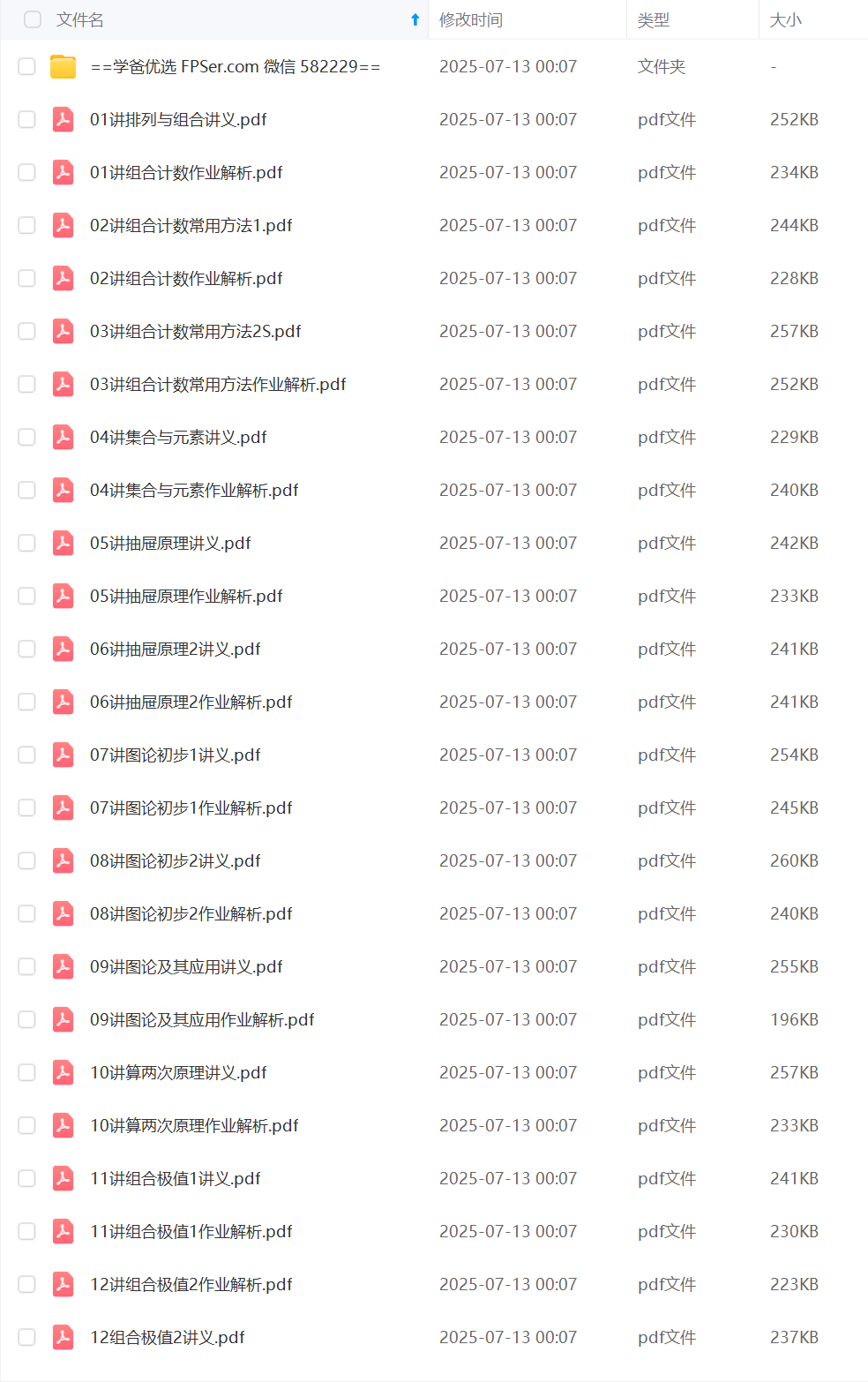Open the folder ==学爸优选 FPSer.com 微信 582229==
Screen dimensions: 868x1382
(235, 67)
